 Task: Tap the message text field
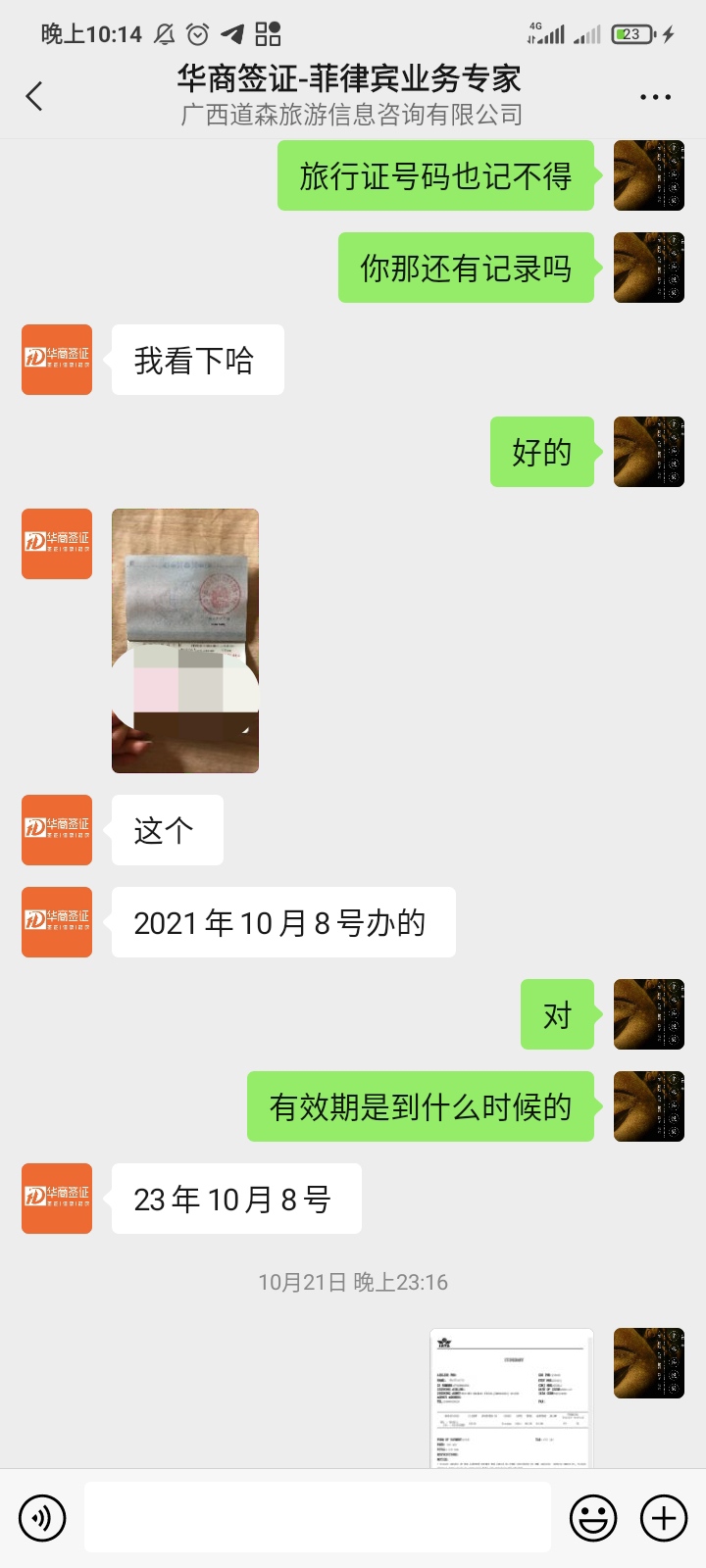[x=317, y=1517]
